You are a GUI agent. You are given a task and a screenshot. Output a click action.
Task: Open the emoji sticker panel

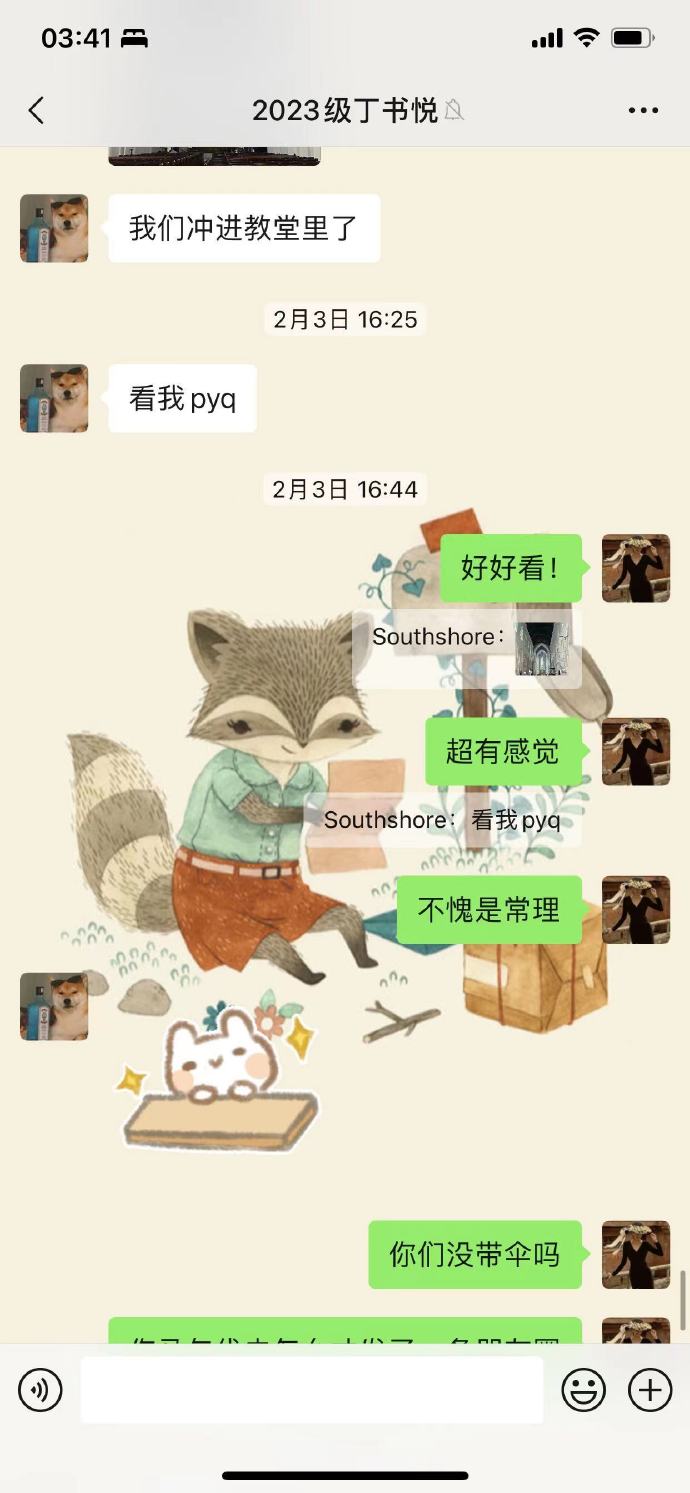(x=583, y=1389)
